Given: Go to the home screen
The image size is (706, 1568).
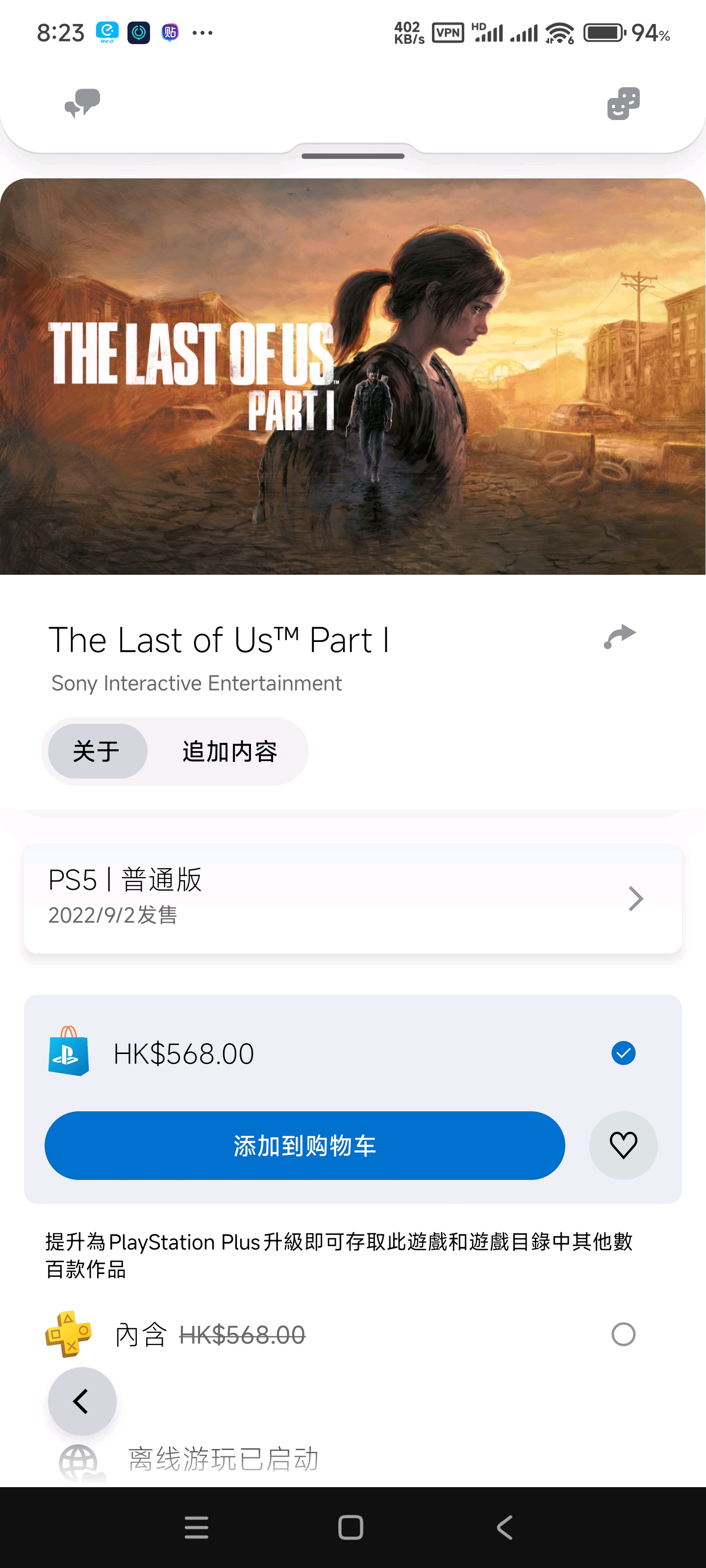Looking at the screenshot, I should pyautogui.click(x=351, y=1527).
